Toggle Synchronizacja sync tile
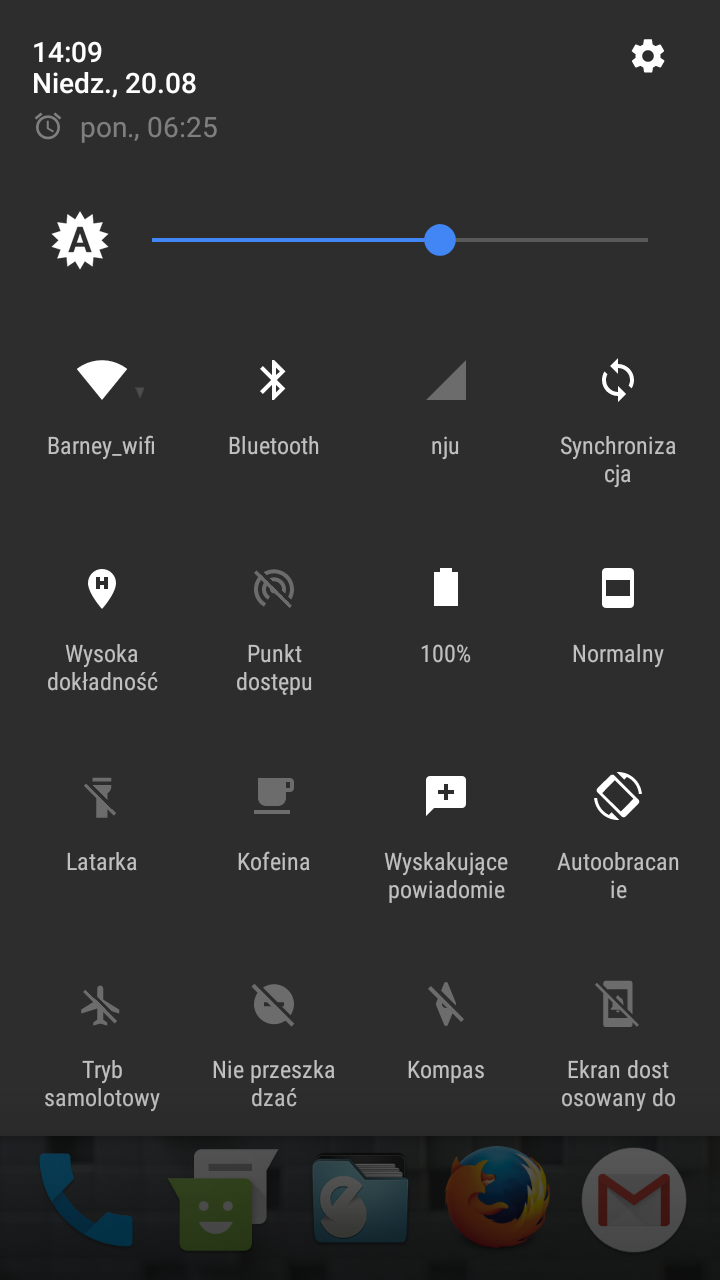The width and height of the screenshot is (720, 1280). [x=617, y=381]
